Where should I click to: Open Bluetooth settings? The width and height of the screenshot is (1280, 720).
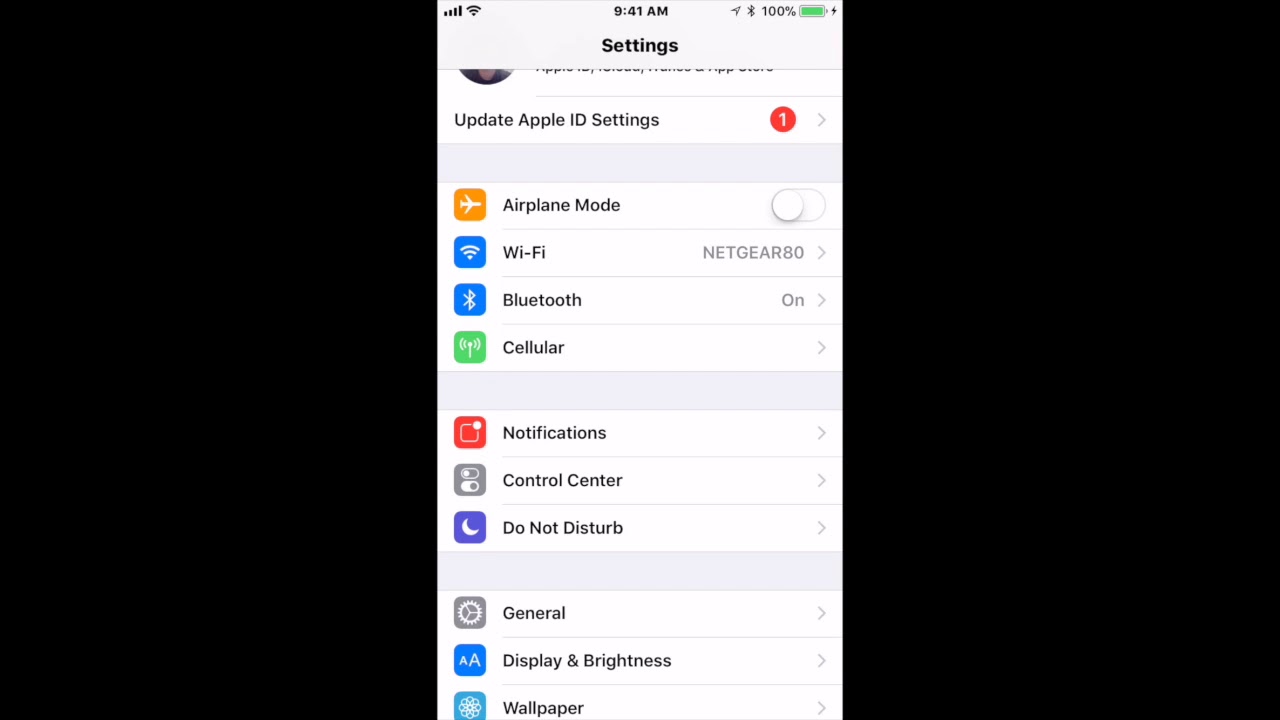(x=640, y=300)
